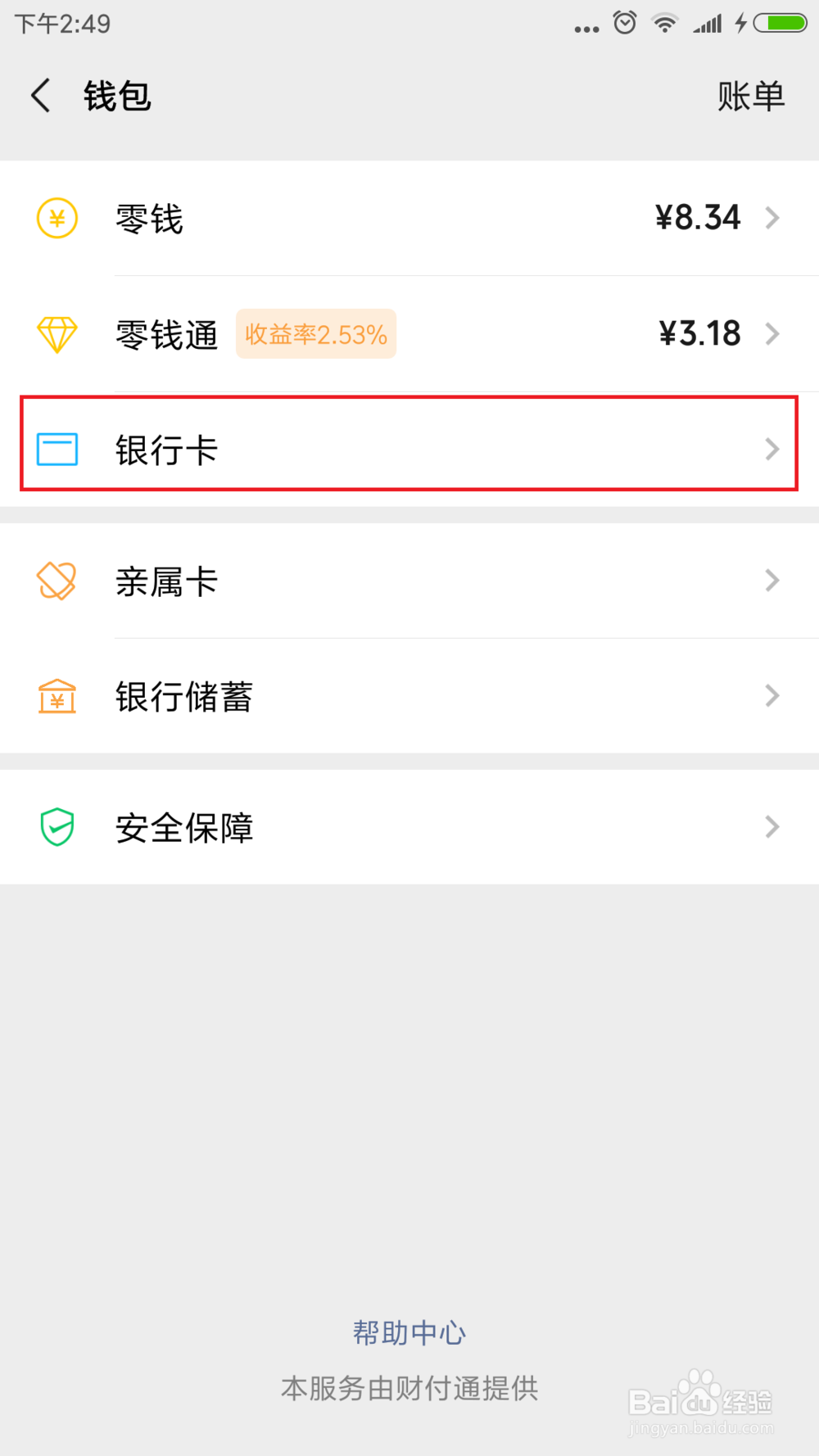Select the orange 银行储蓄 bank icon
Screen dimensions: 819x1456
(56, 696)
